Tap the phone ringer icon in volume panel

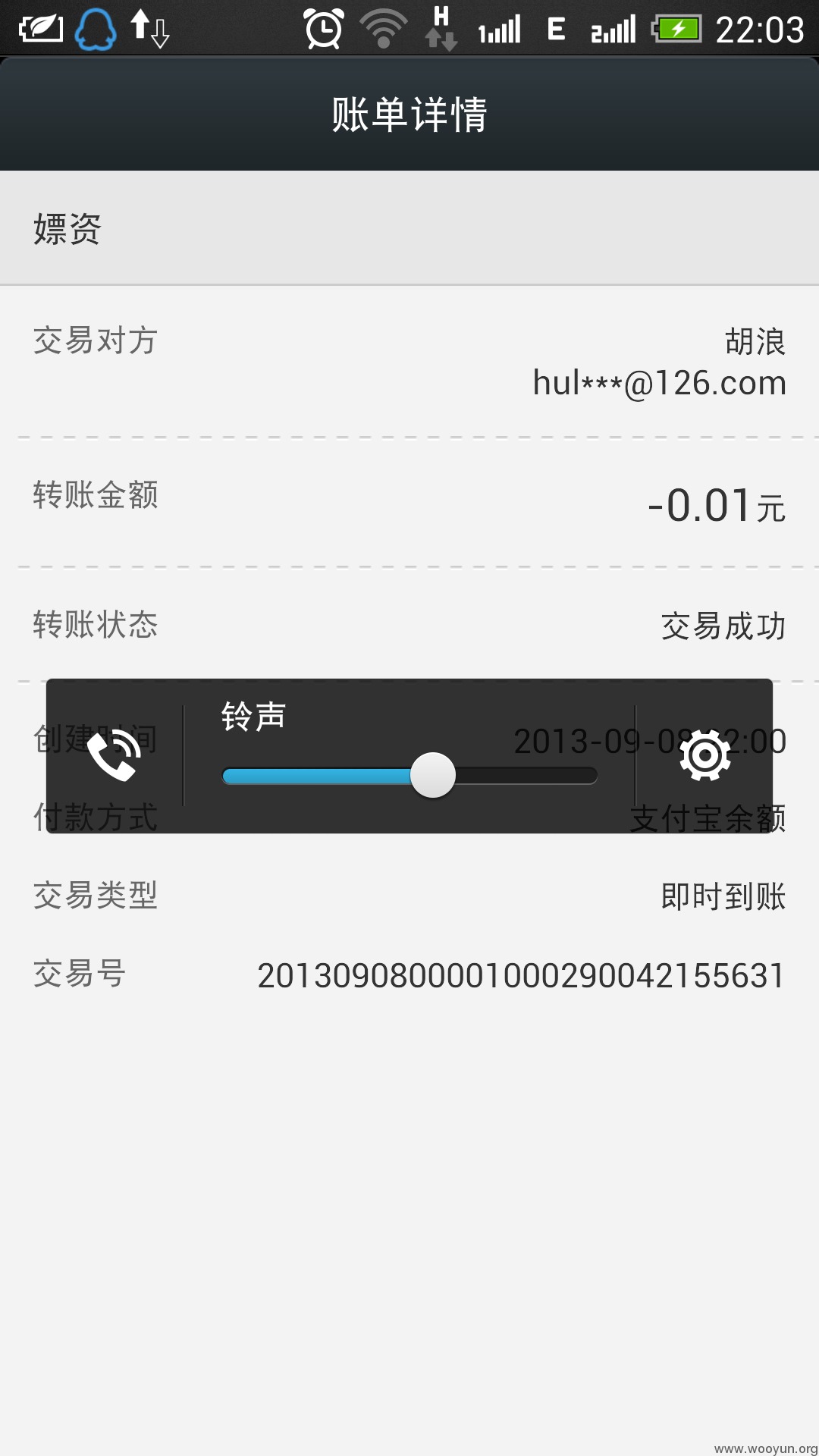pyautogui.click(x=114, y=756)
